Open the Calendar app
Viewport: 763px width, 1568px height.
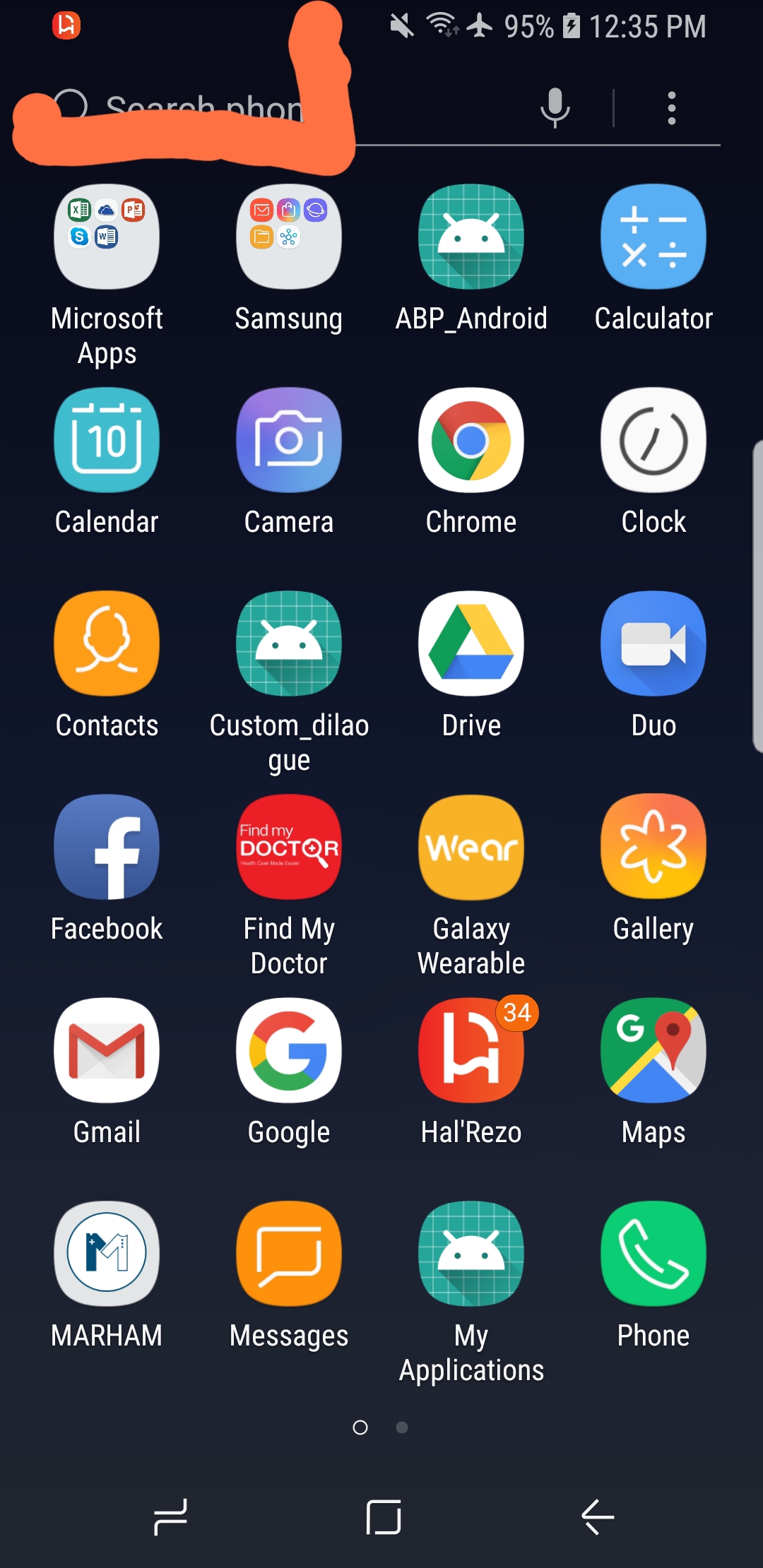tap(107, 440)
